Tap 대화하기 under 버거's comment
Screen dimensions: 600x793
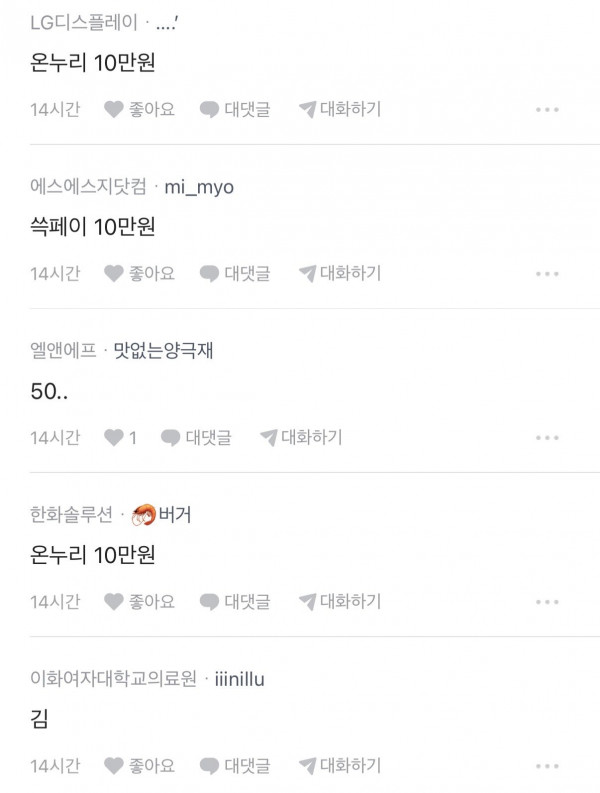tap(340, 601)
